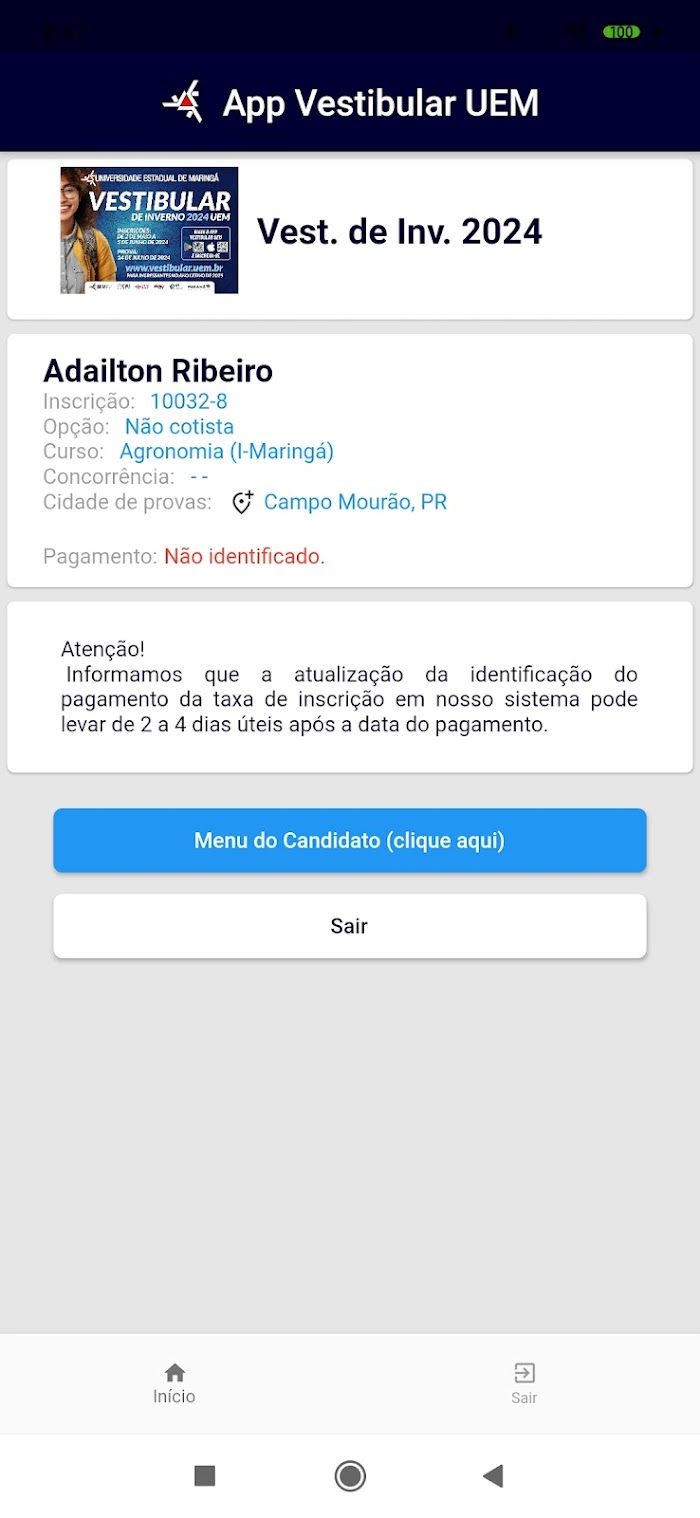The width and height of the screenshot is (700, 1518).
Task: Open the Menu do Candidato button
Action: (350, 840)
